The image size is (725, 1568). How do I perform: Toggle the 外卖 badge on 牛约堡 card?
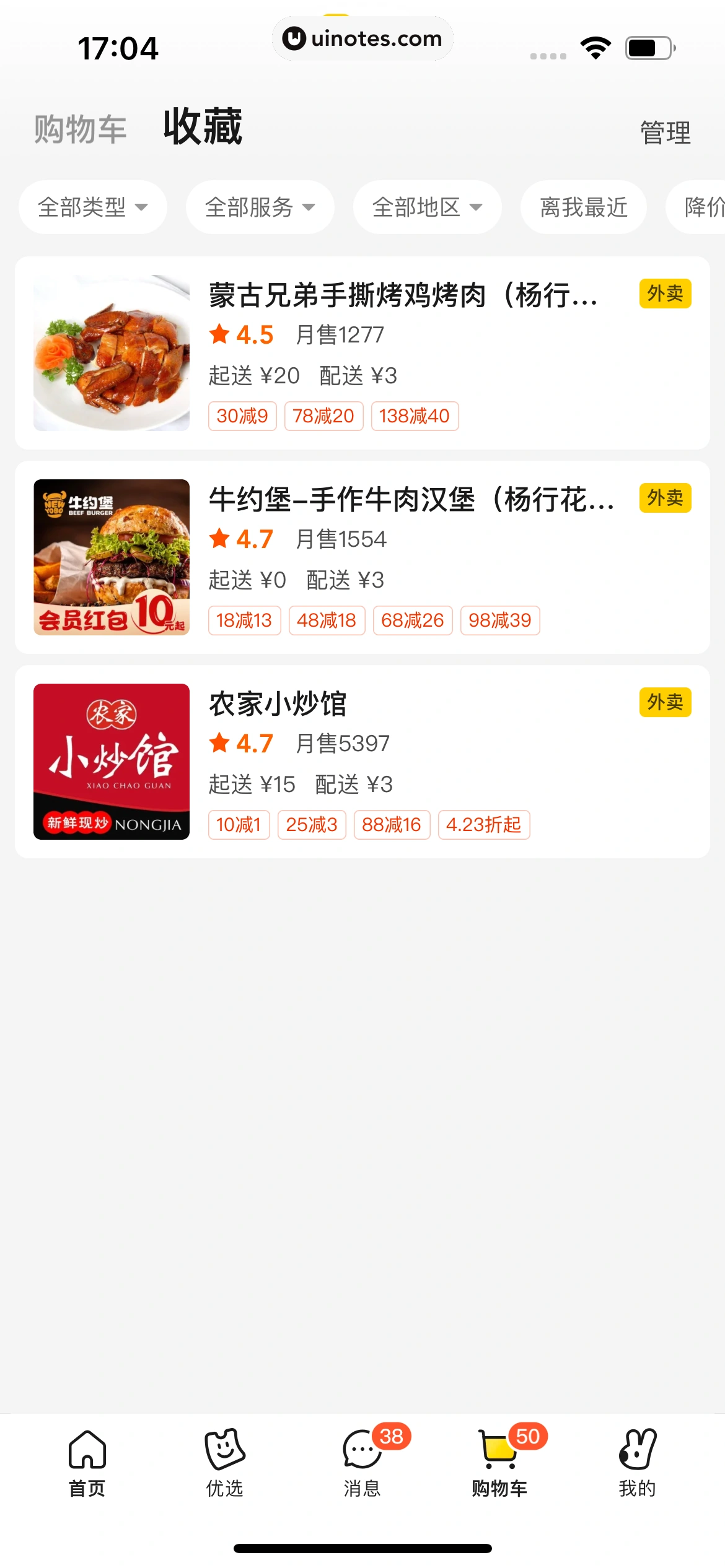(664, 497)
